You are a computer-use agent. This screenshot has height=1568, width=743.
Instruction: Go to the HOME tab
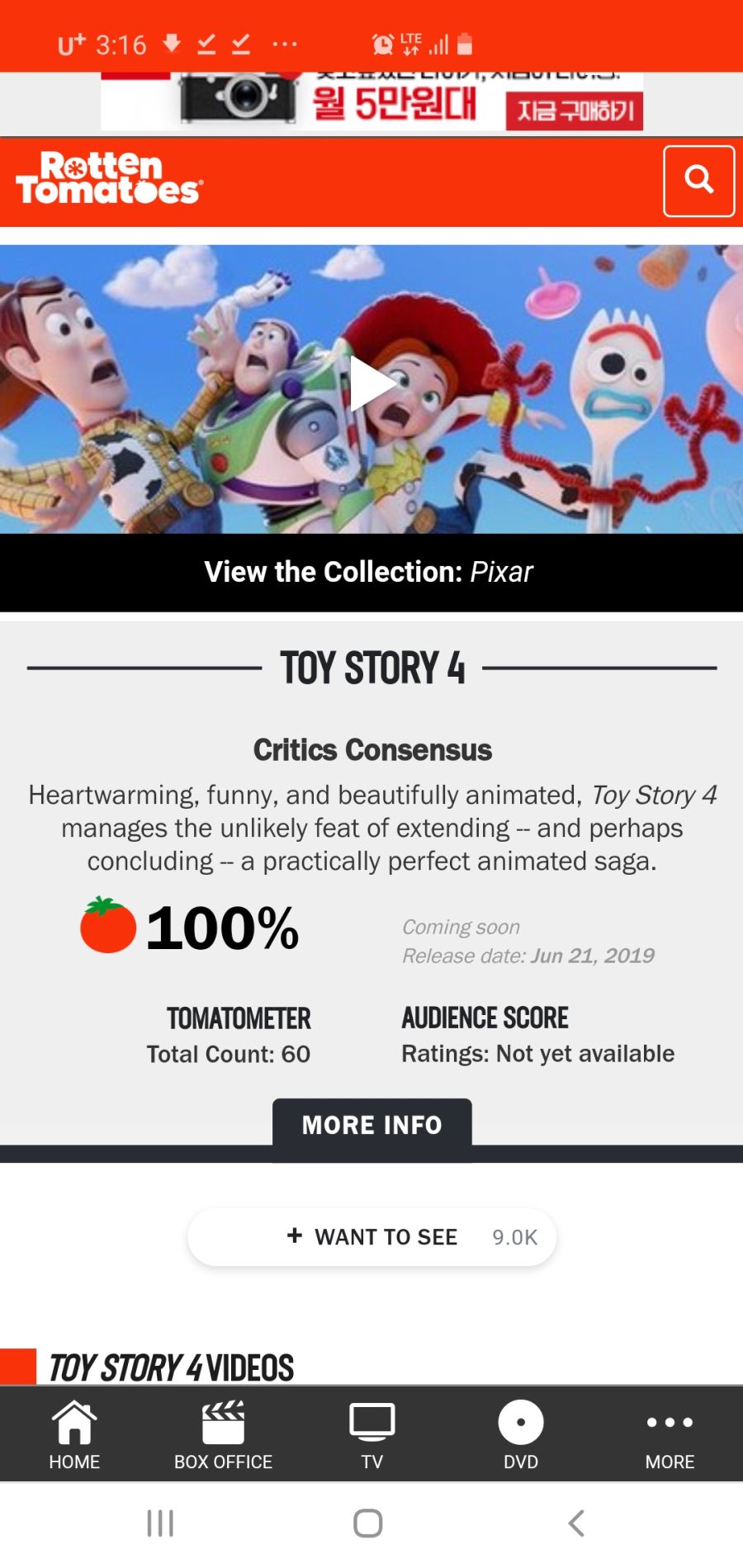point(74,1436)
